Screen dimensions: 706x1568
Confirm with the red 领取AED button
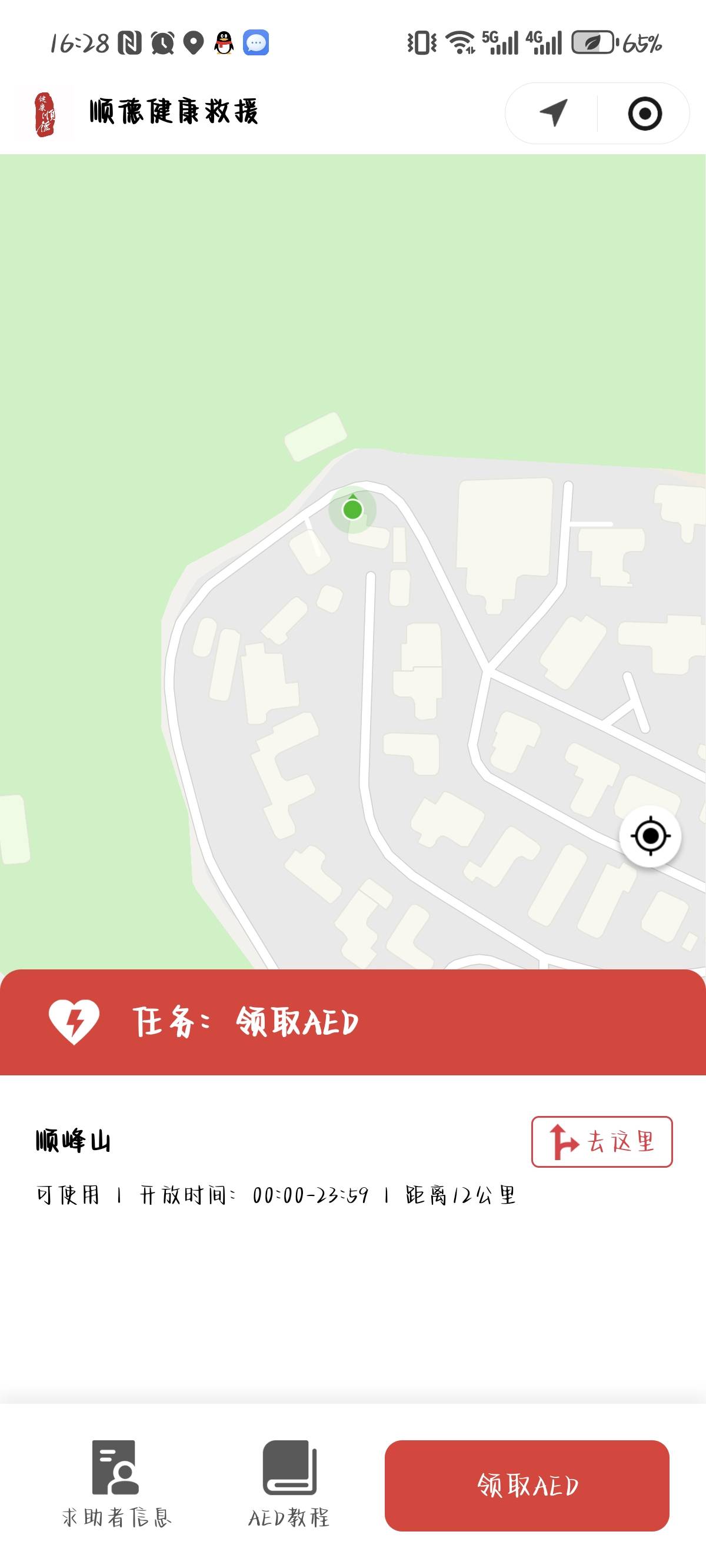point(527,1485)
